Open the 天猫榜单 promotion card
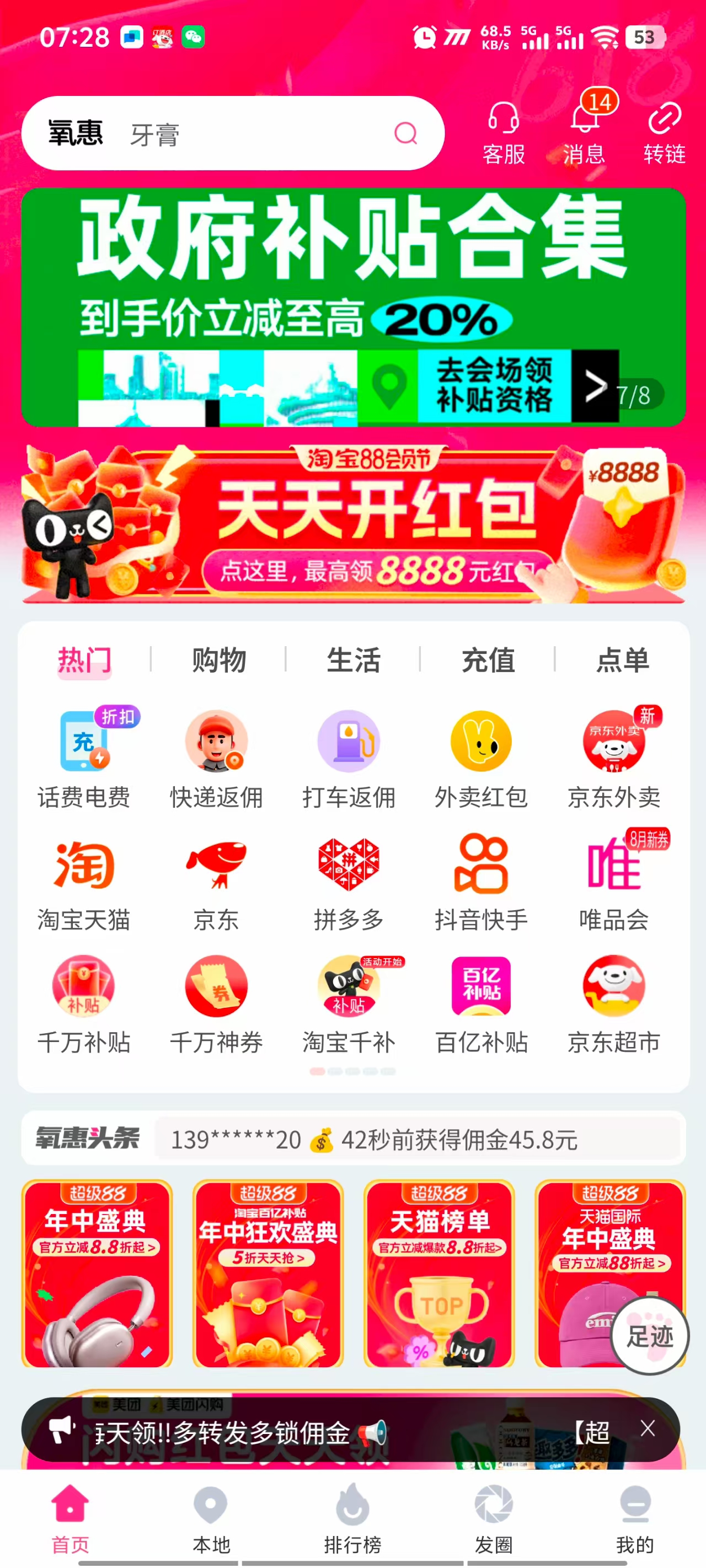This screenshot has height=1568, width=706. tap(439, 1274)
